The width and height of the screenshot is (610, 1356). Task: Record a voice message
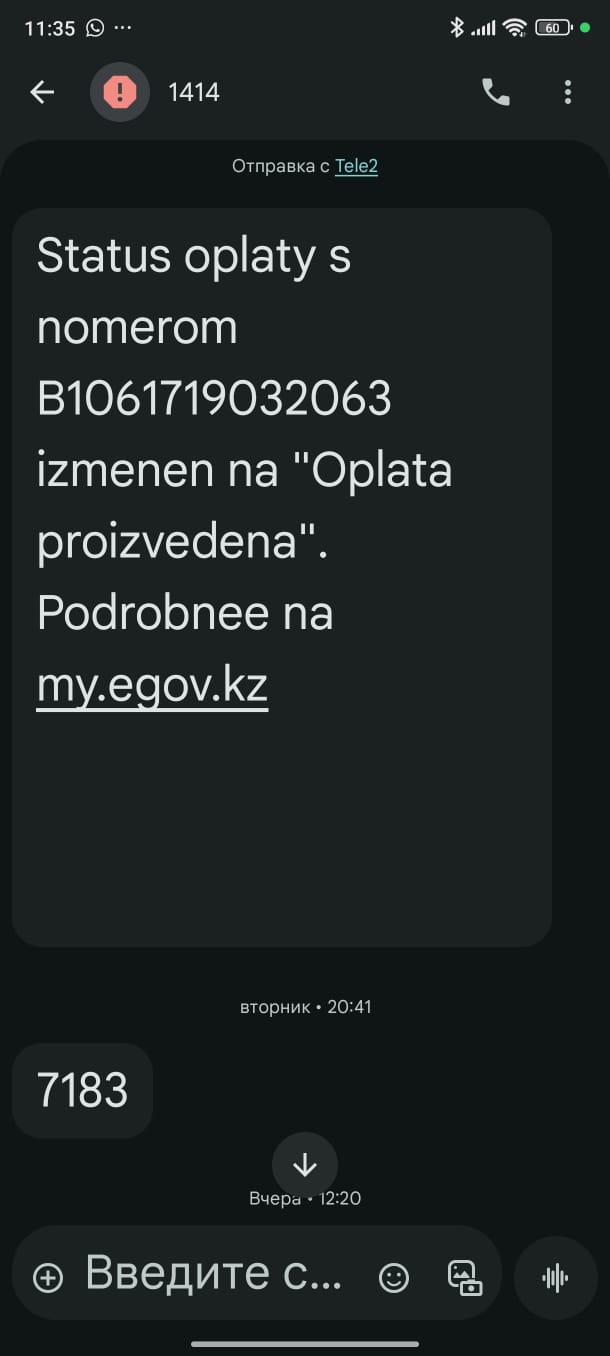pyautogui.click(x=555, y=1277)
